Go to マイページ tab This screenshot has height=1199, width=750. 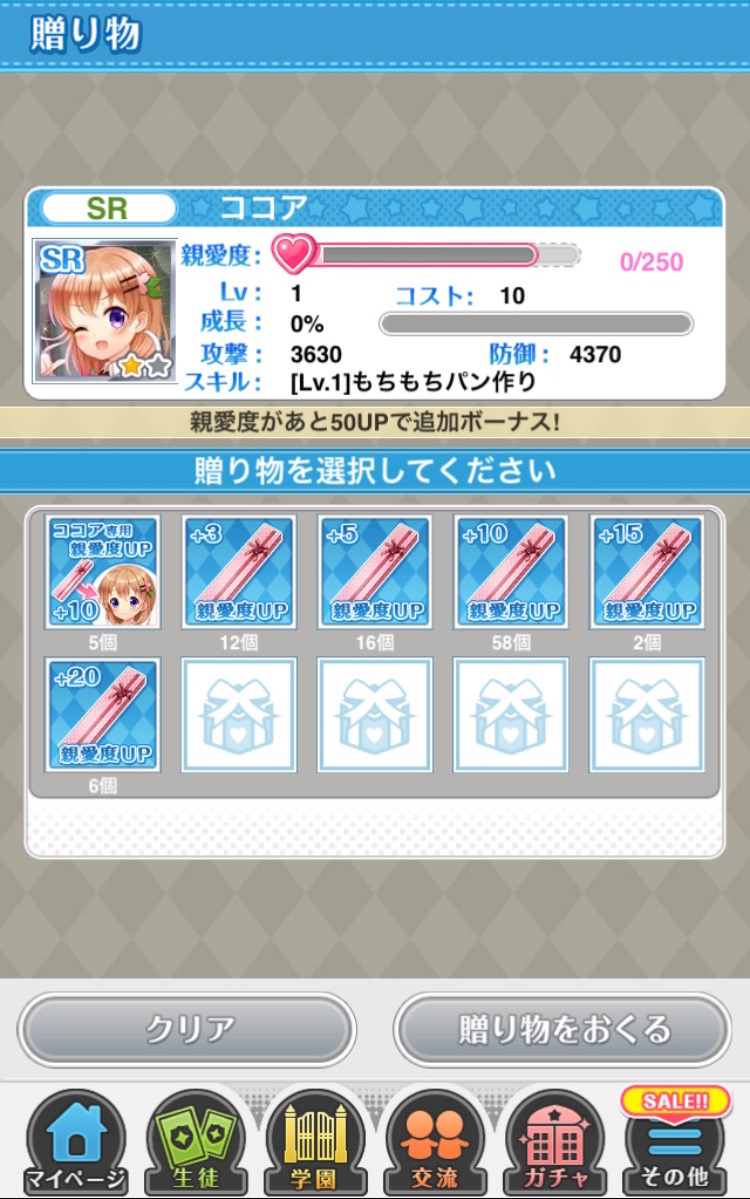click(75, 1145)
